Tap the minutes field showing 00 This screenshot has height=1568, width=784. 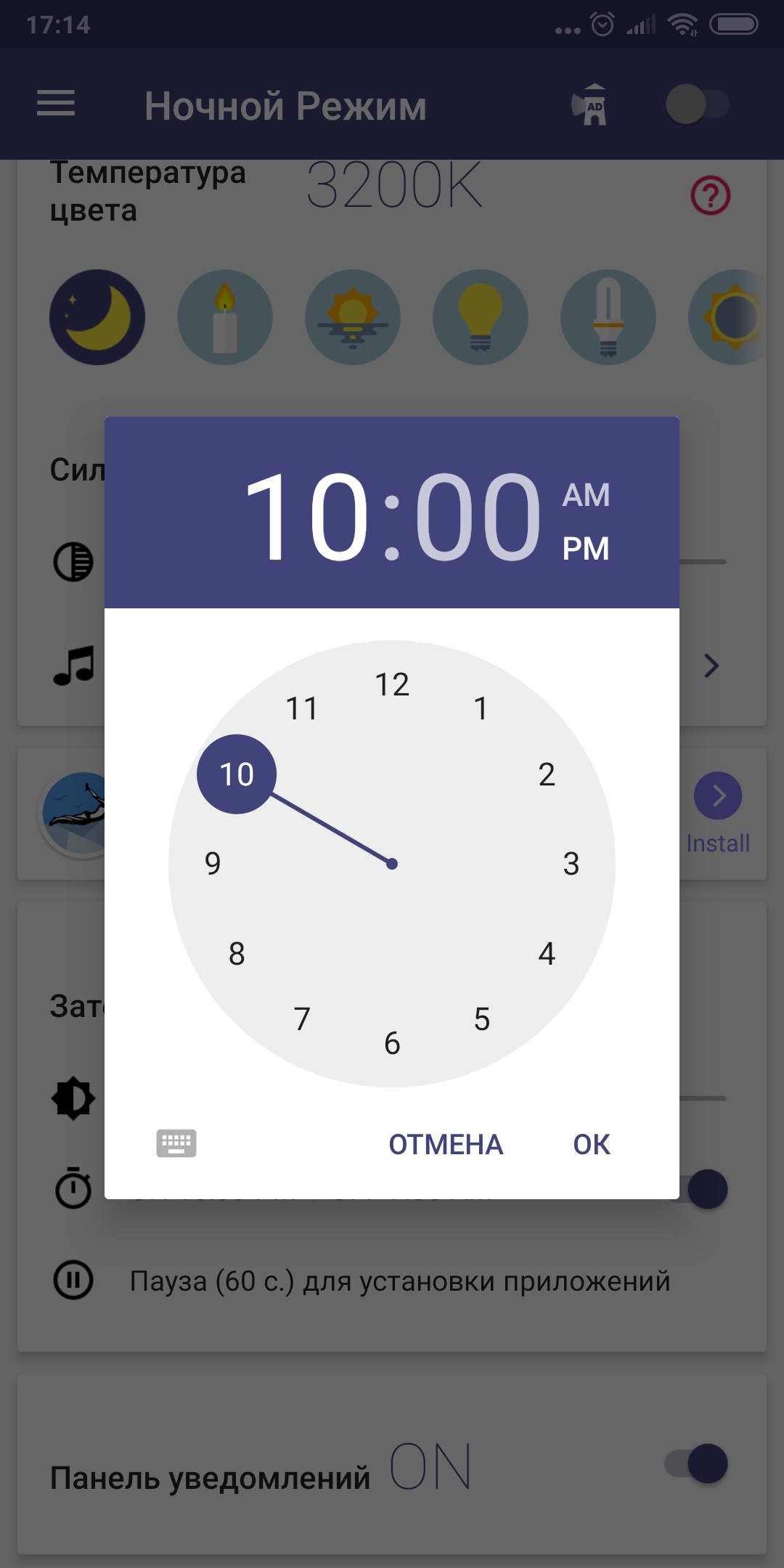coord(478,516)
